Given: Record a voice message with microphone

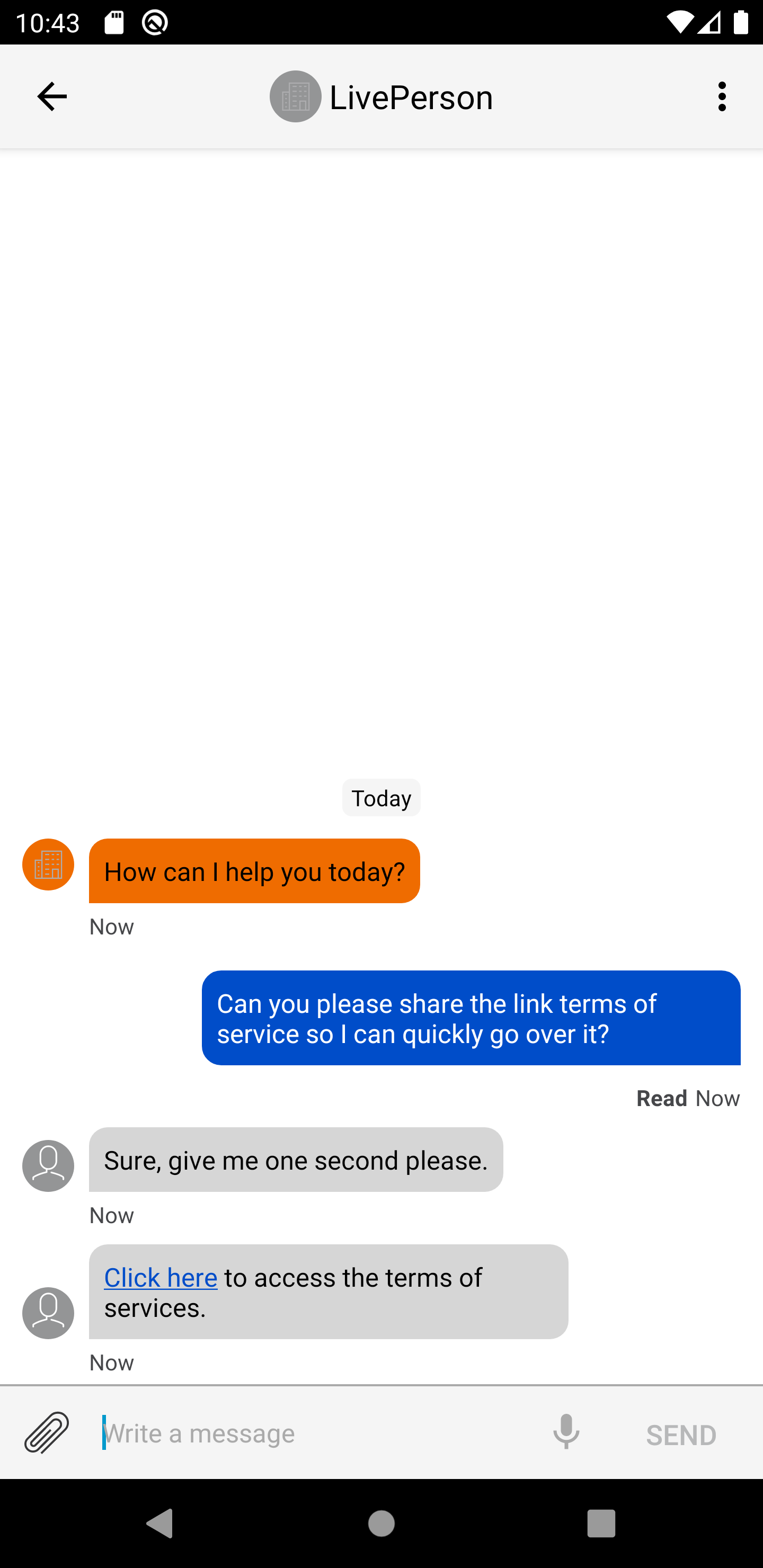Looking at the screenshot, I should click(x=566, y=1432).
